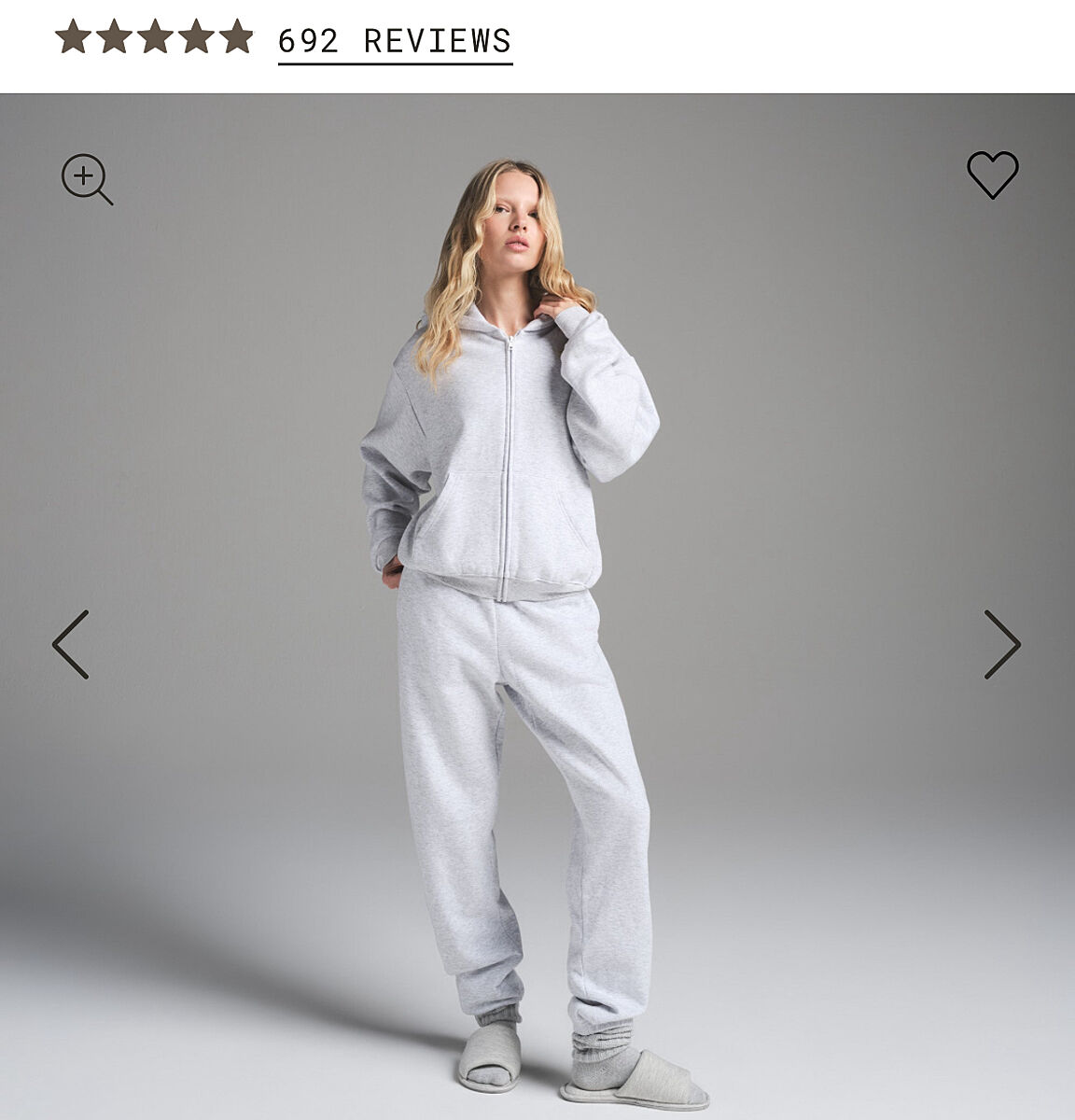The height and width of the screenshot is (1120, 1075).
Task: Add this item to wishlist
Action: 992,175
